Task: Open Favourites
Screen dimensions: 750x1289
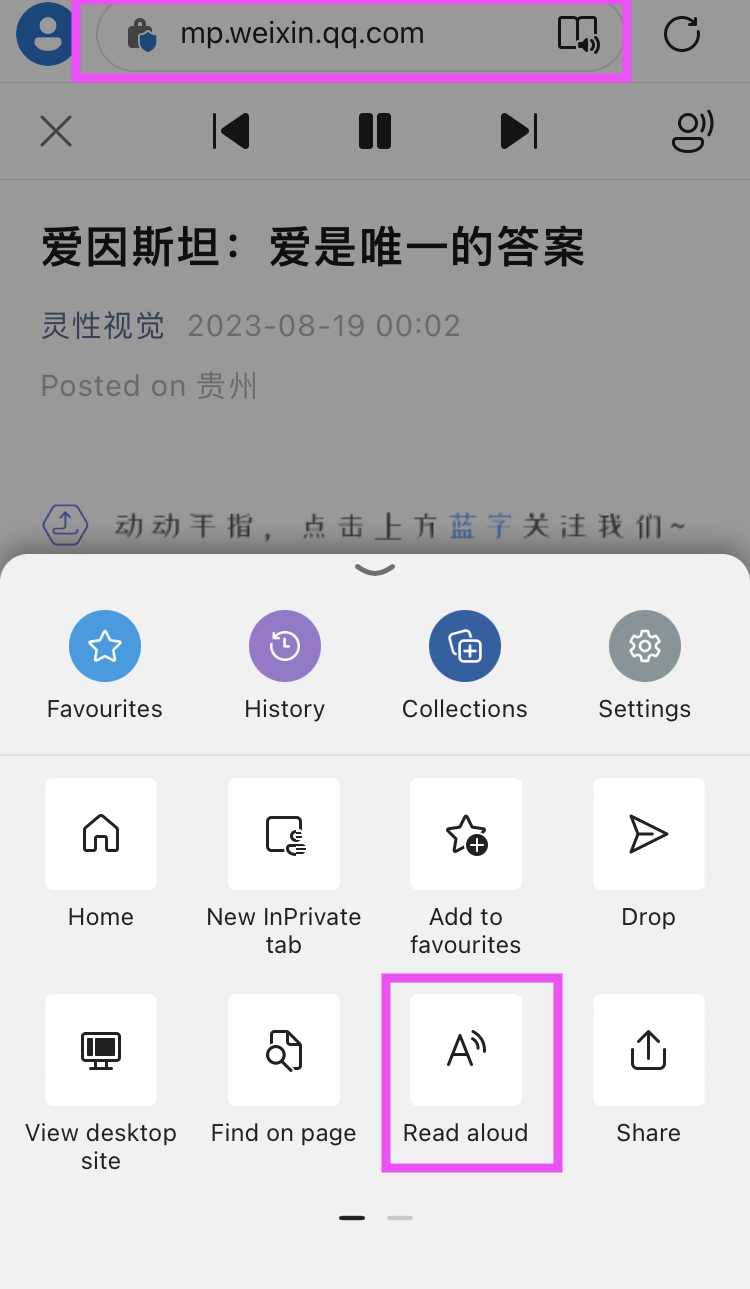Action: tap(105, 646)
